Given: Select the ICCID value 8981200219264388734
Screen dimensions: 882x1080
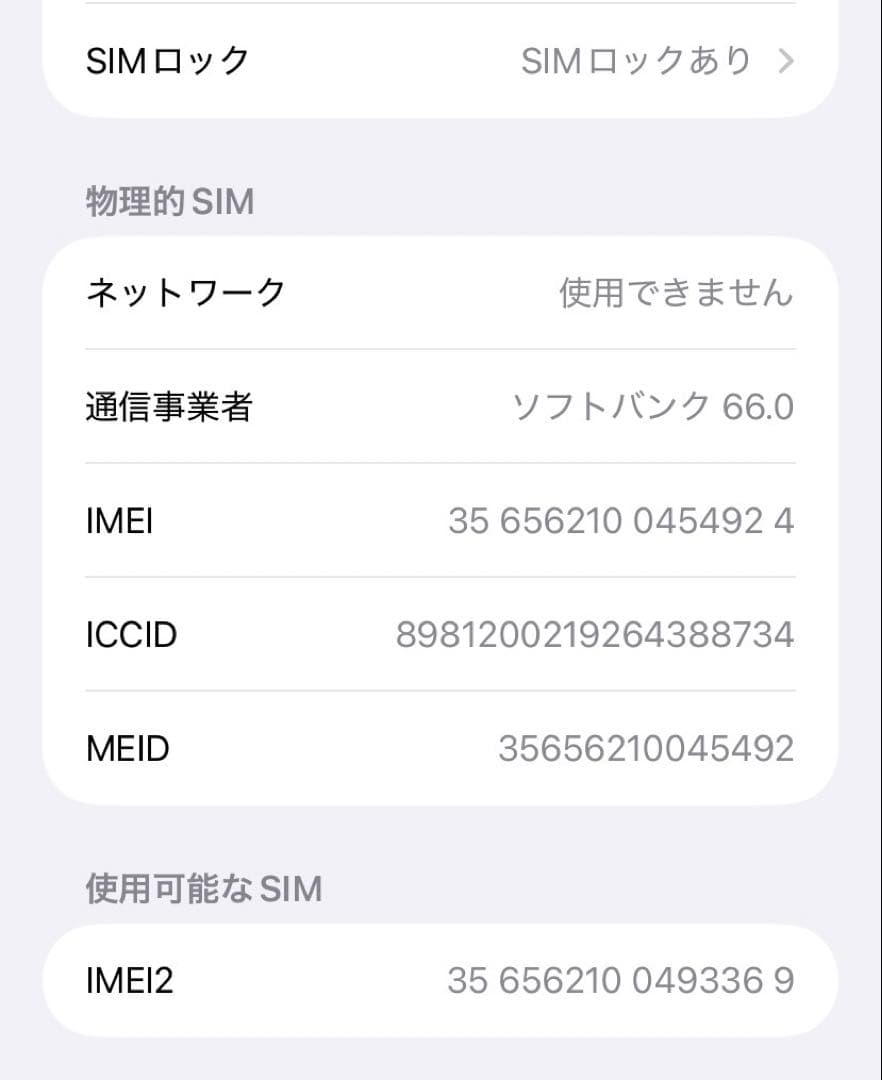Looking at the screenshot, I should click(x=595, y=634).
